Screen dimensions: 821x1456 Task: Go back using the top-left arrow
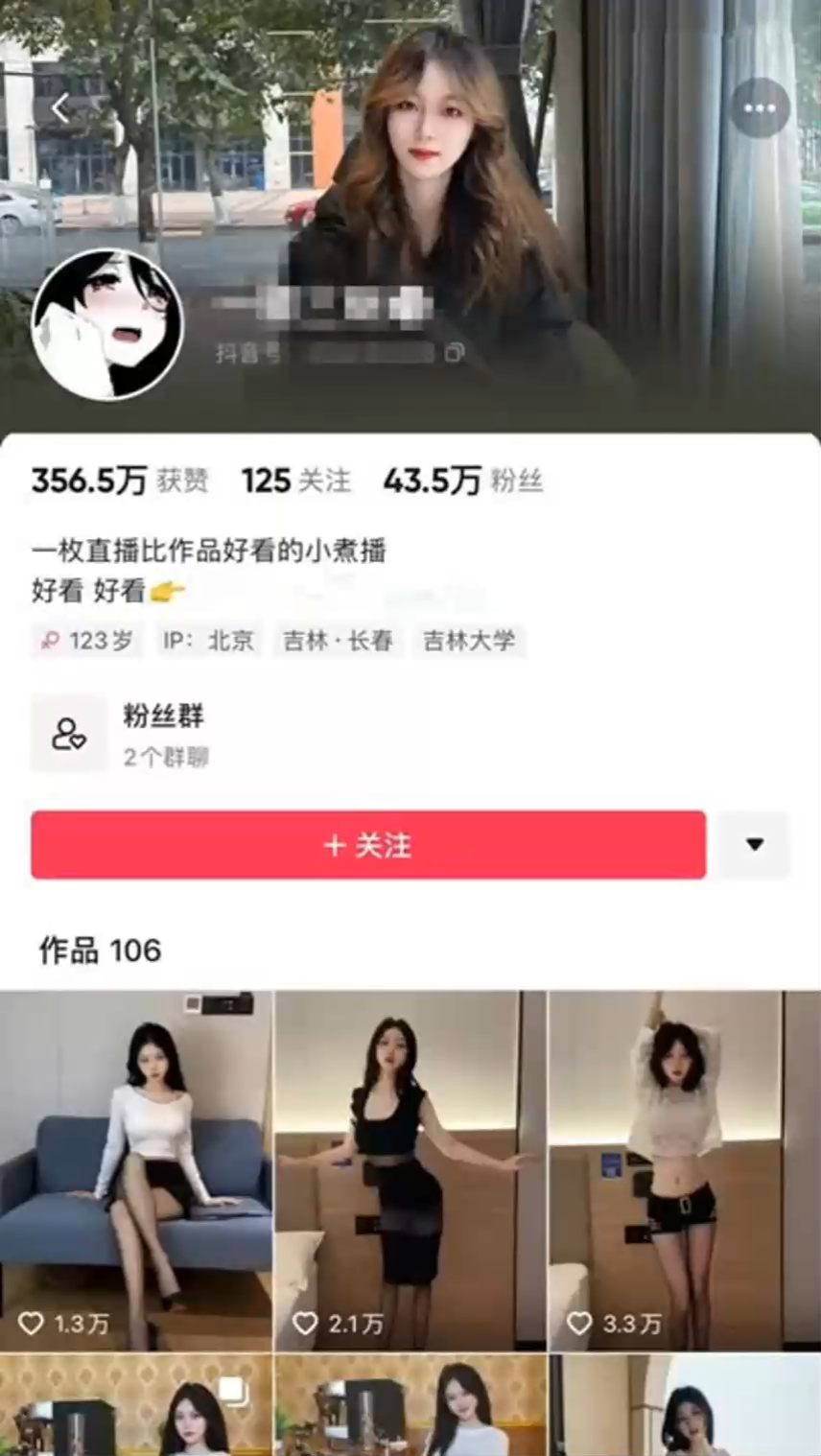pyautogui.click(x=60, y=108)
